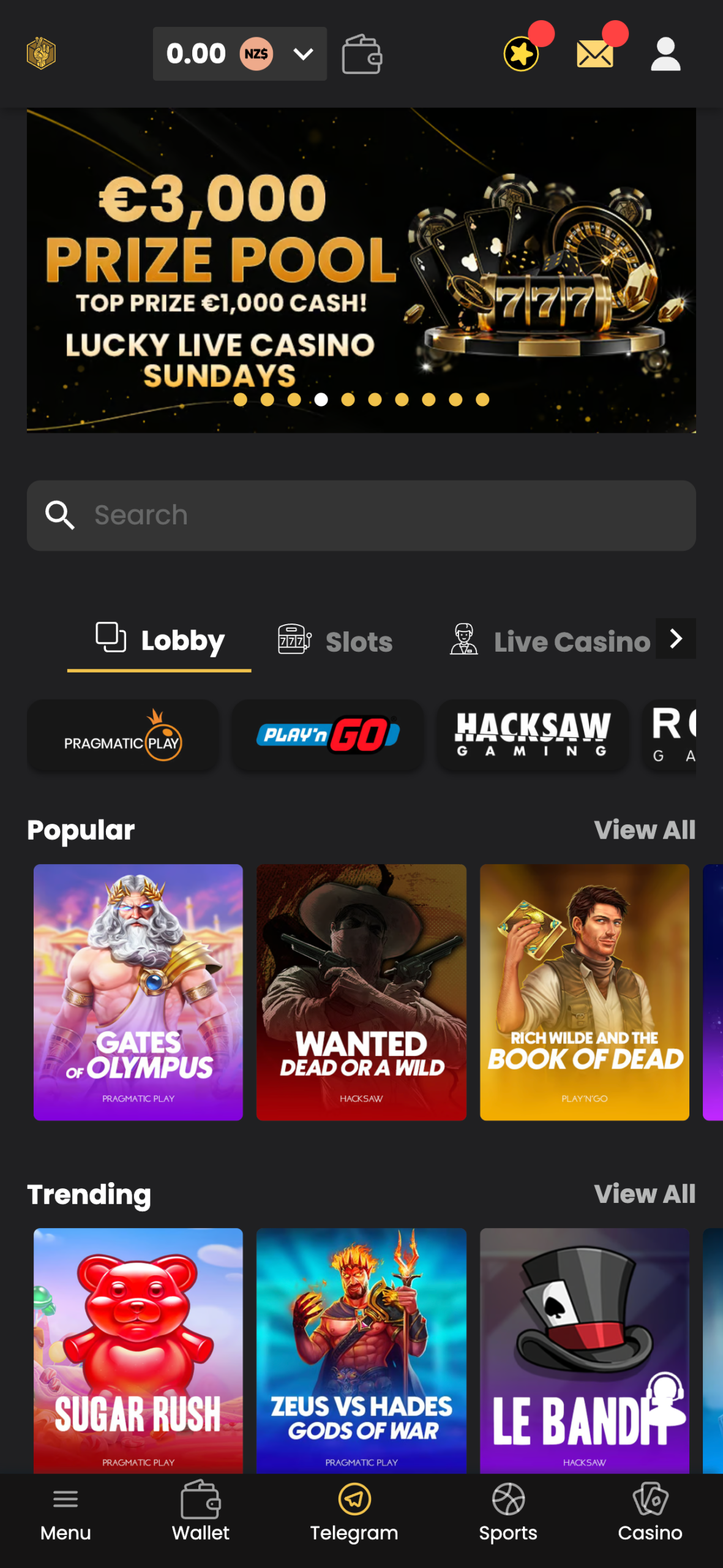Filter by Hacksaw Gaming provider
Image resolution: width=723 pixels, height=1568 pixels.
[x=532, y=734]
